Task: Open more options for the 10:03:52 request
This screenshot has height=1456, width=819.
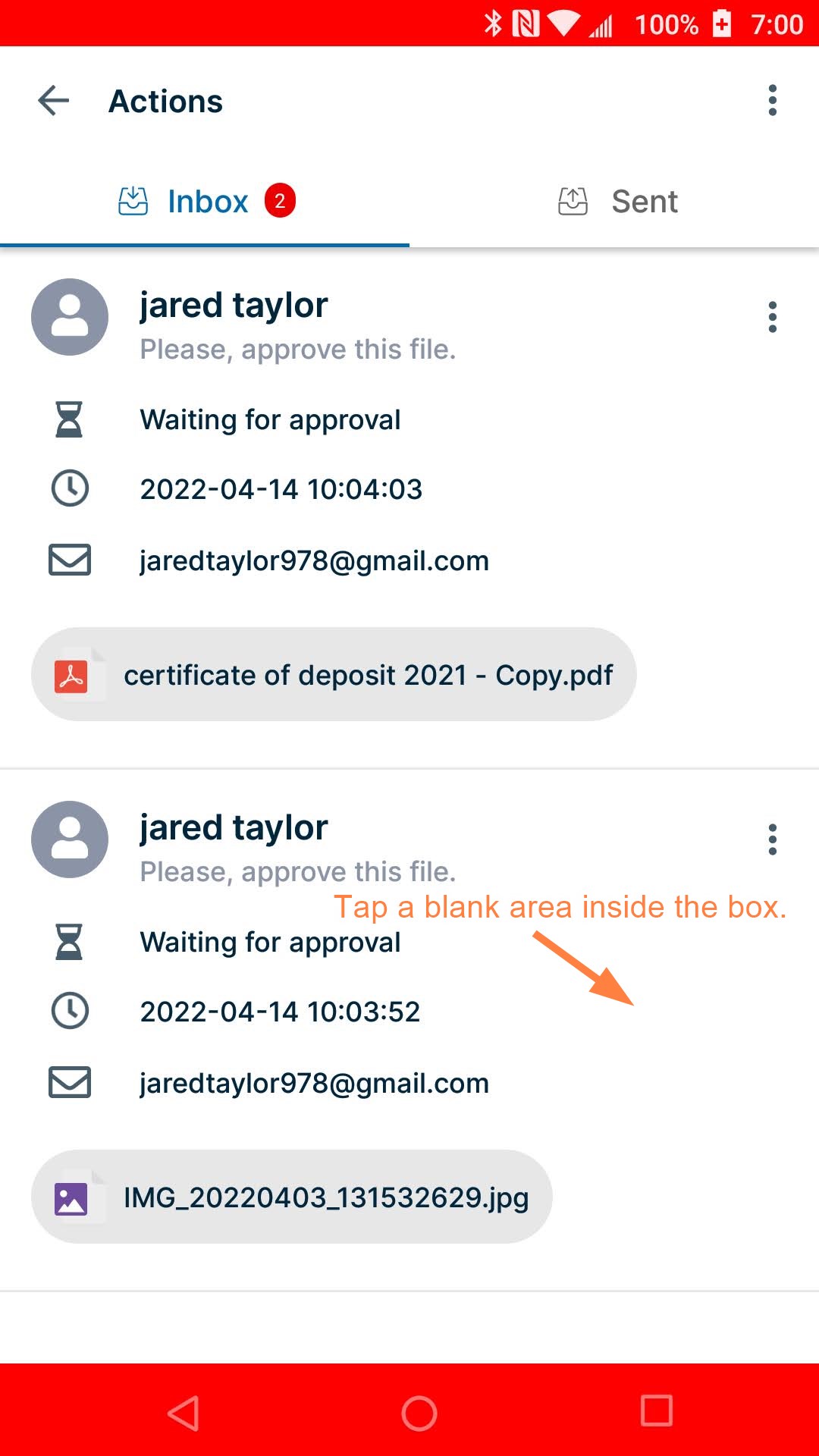Action: pos(772,839)
